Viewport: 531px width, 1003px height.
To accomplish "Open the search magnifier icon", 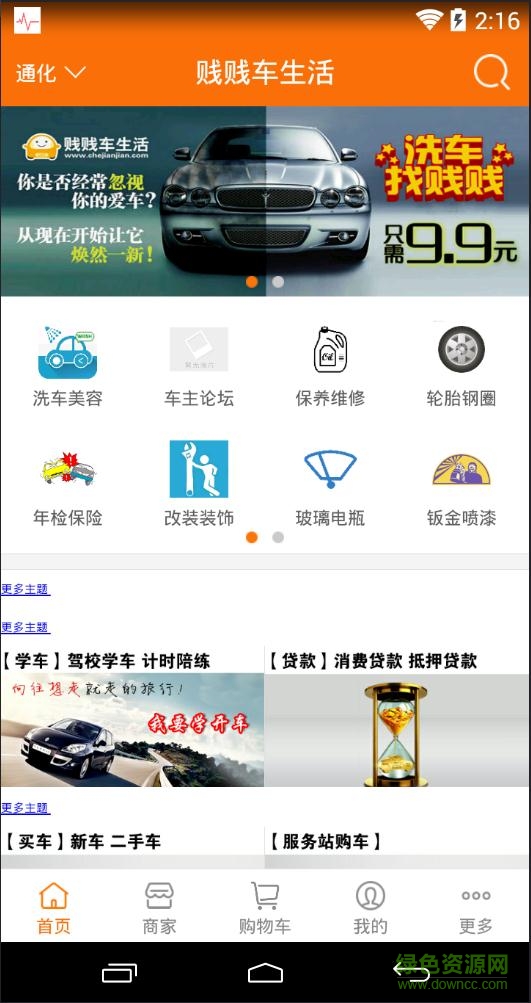I will pos(491,72).
